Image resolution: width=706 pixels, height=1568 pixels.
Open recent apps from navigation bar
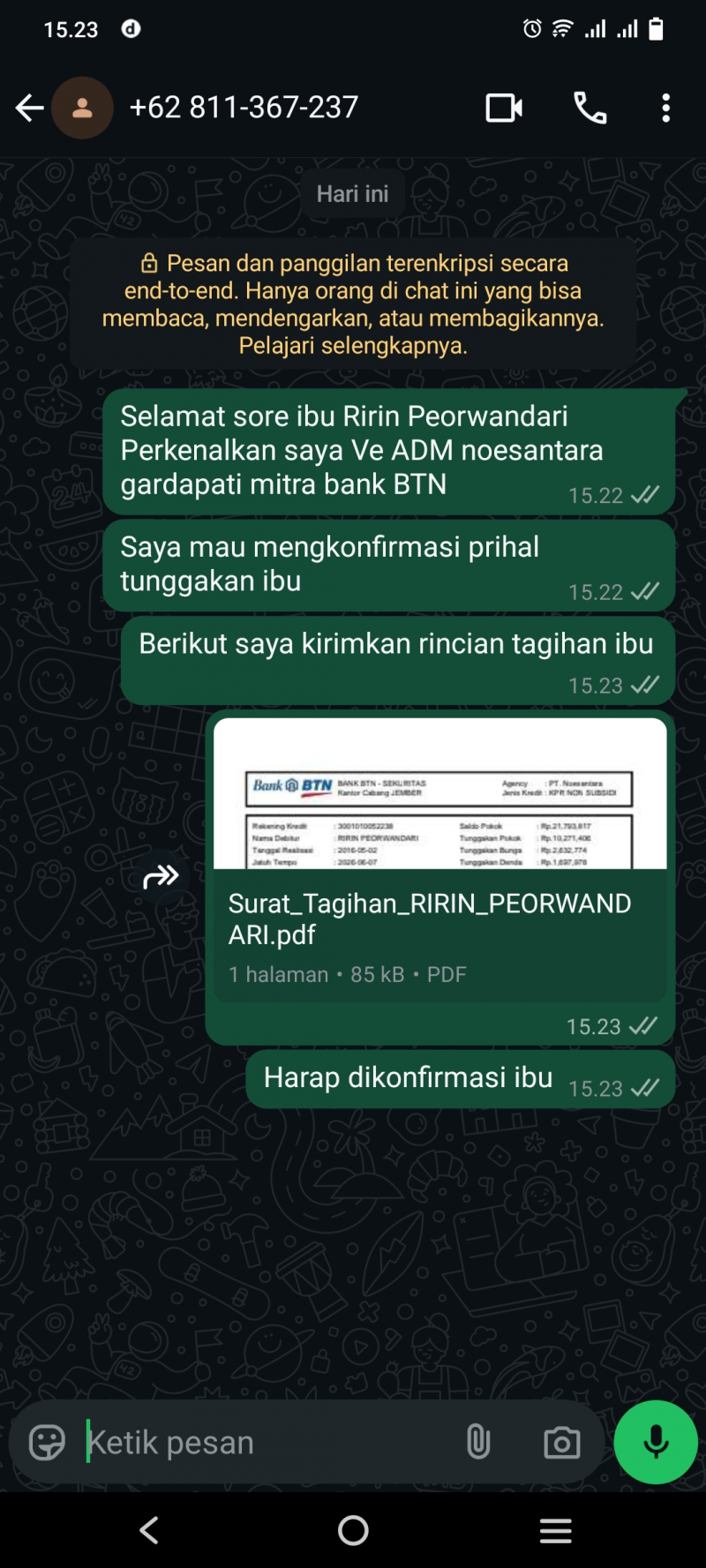click(x=556, y=1530)
